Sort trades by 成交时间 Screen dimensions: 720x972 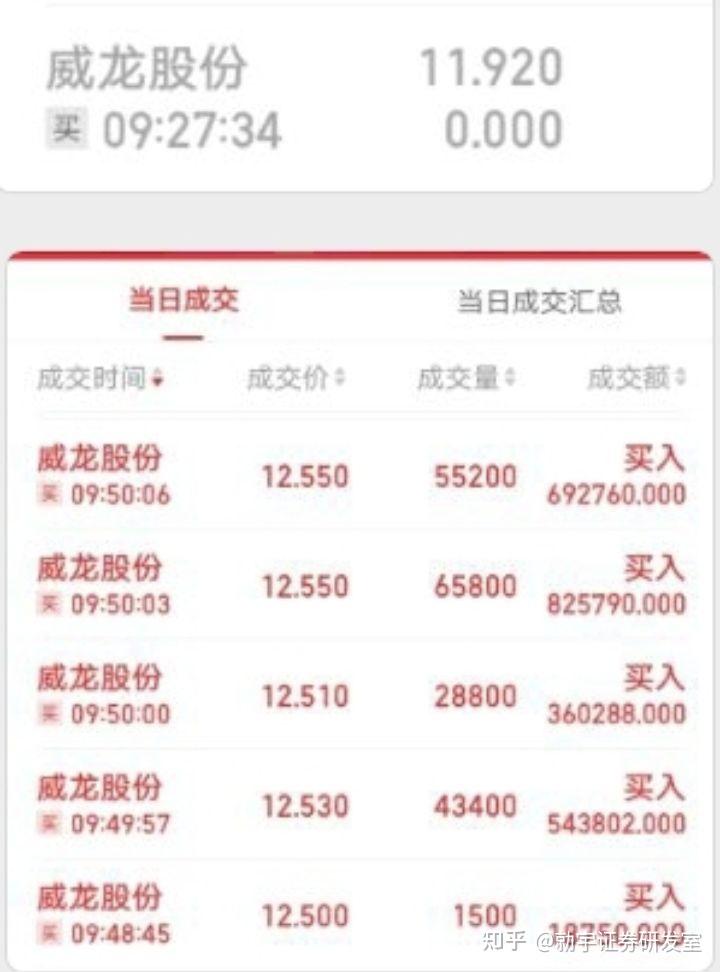tap(100, 379)
